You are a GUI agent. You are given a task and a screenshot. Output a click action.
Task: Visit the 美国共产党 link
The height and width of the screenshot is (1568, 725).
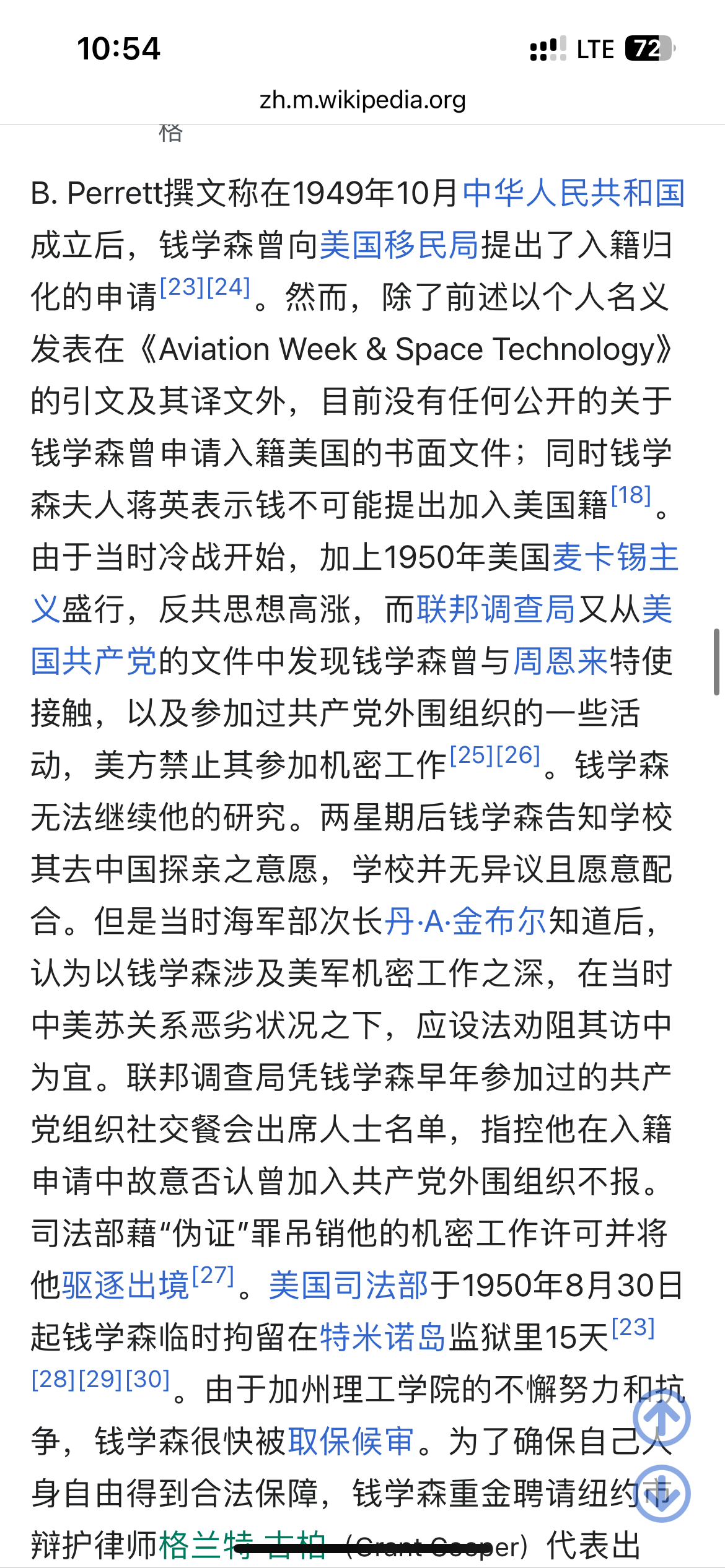click(352, 635)
